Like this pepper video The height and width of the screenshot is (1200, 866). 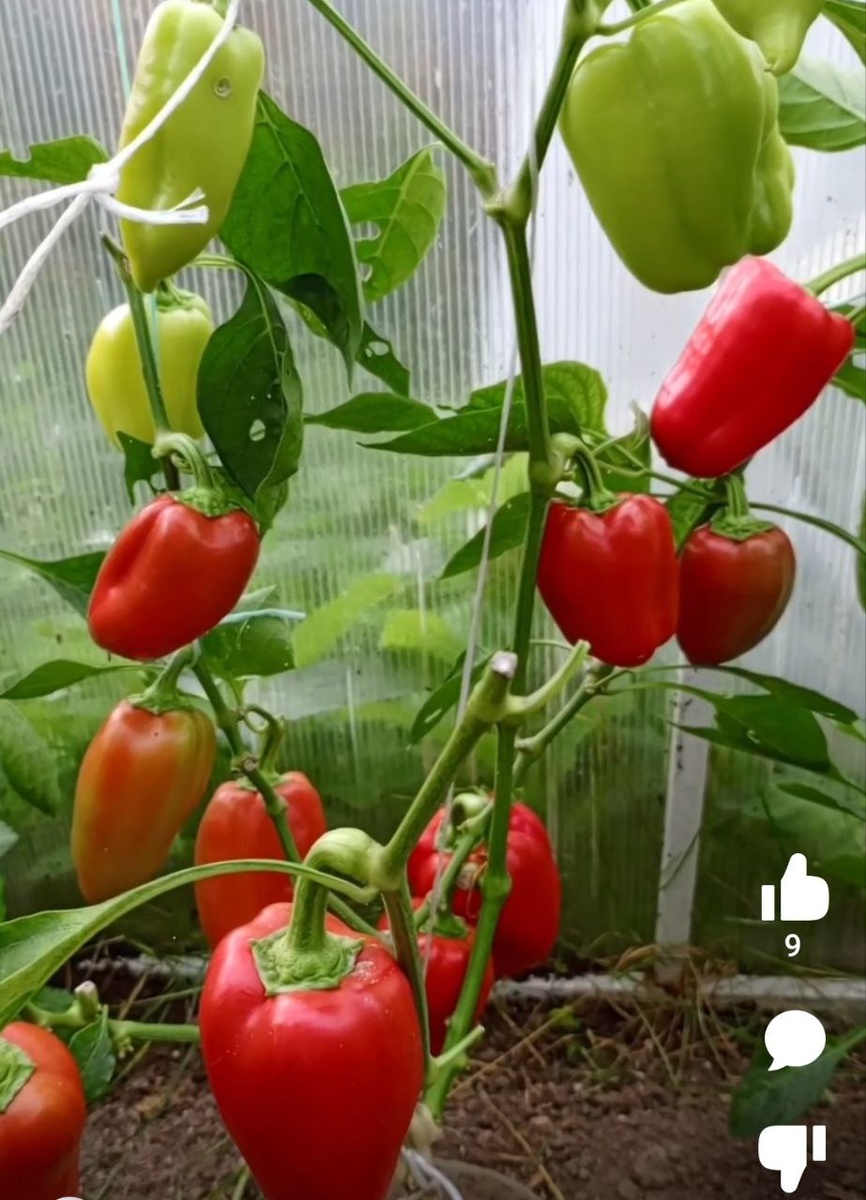click(794, 889)
